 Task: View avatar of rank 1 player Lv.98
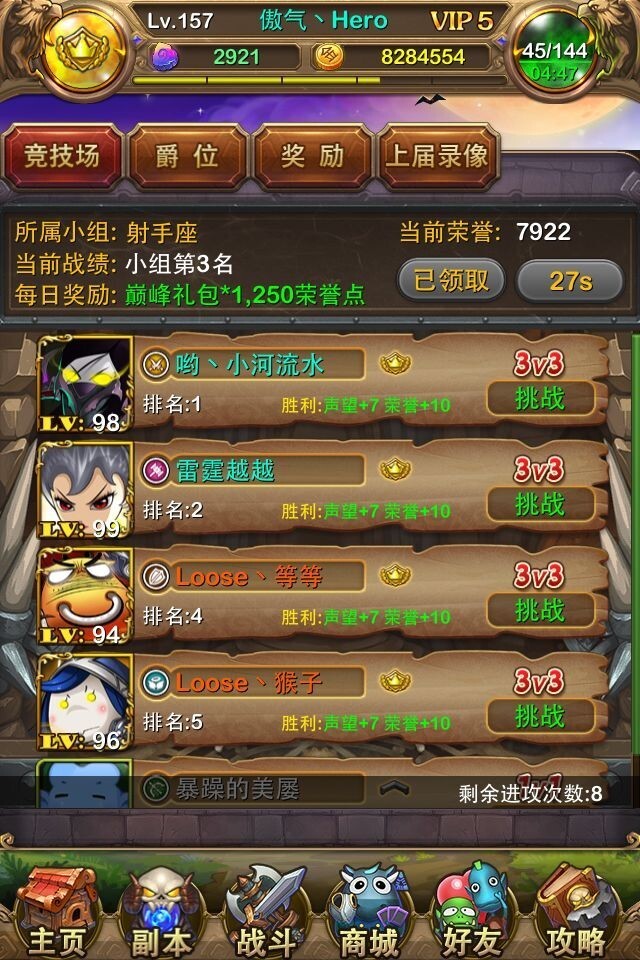click(85, 384)
